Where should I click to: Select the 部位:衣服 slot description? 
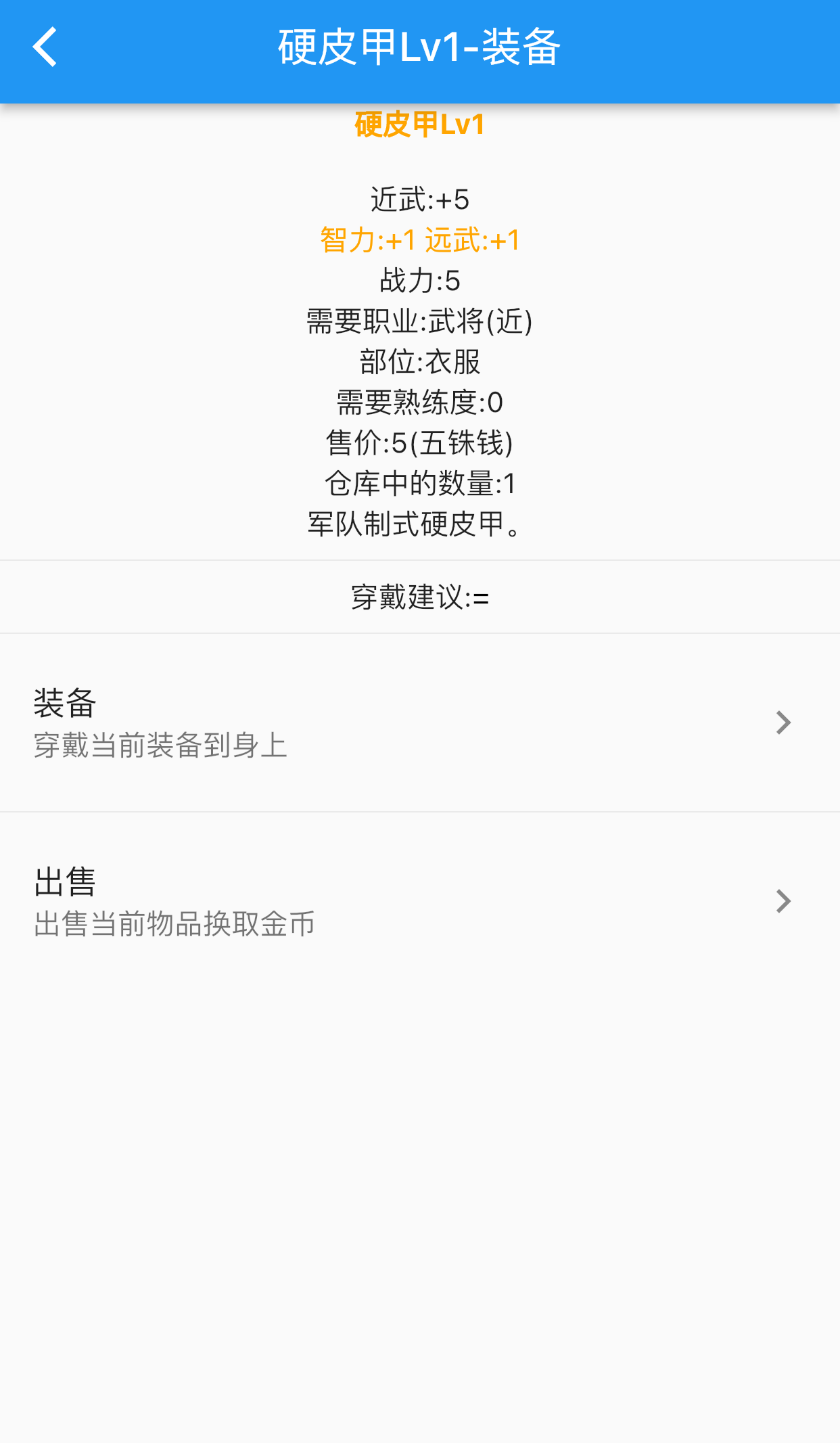(419, 363)
